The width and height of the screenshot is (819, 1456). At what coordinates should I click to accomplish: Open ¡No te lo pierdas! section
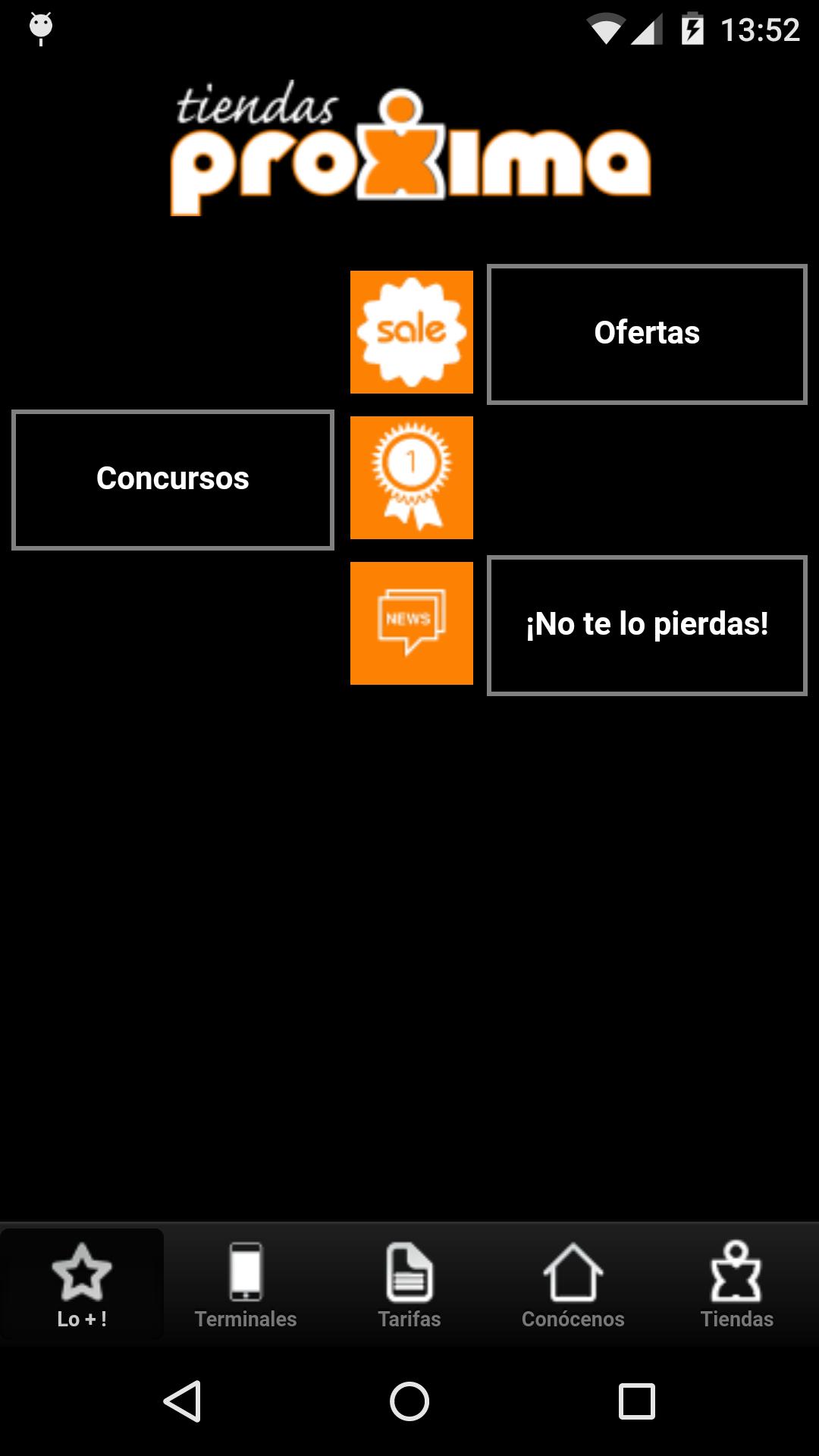click(x=647, y=625)
